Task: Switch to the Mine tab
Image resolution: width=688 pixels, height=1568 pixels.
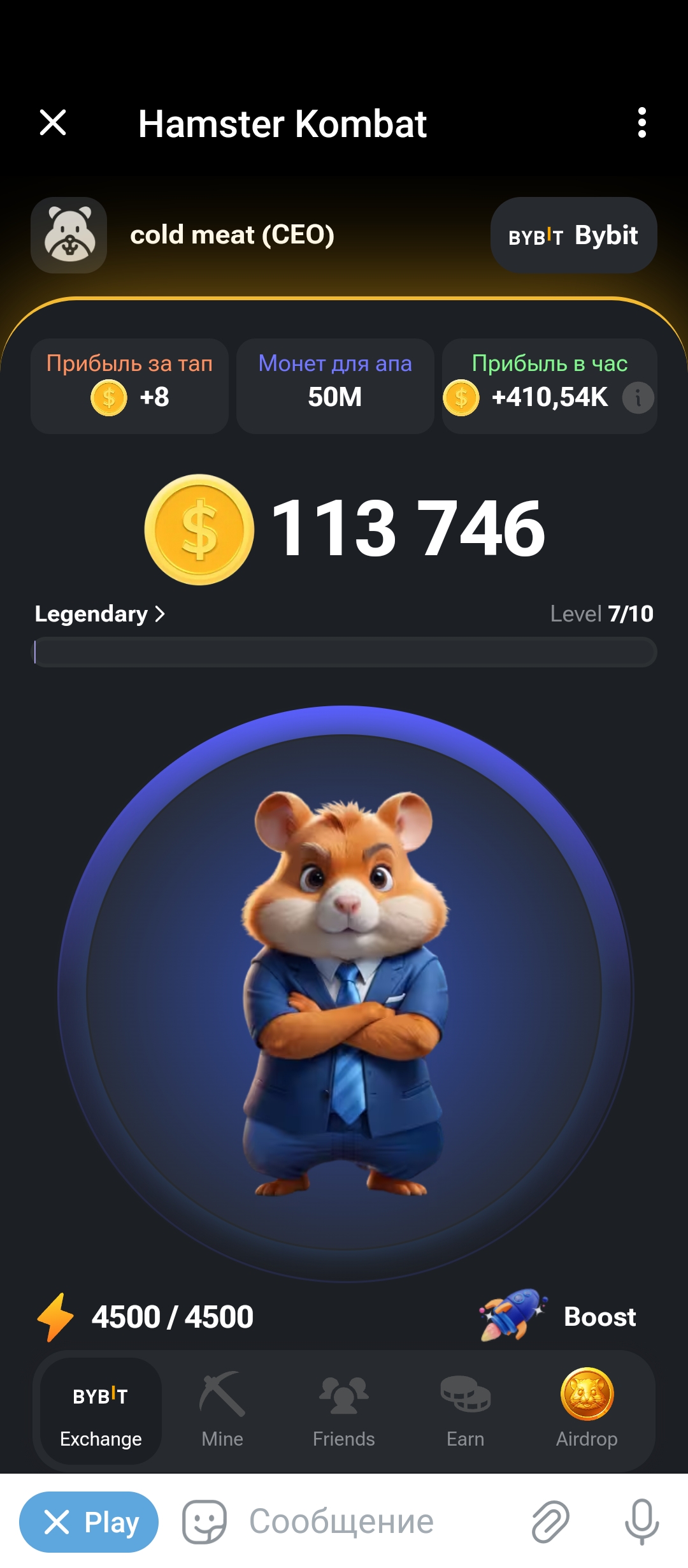Action: coord(222,1411)
